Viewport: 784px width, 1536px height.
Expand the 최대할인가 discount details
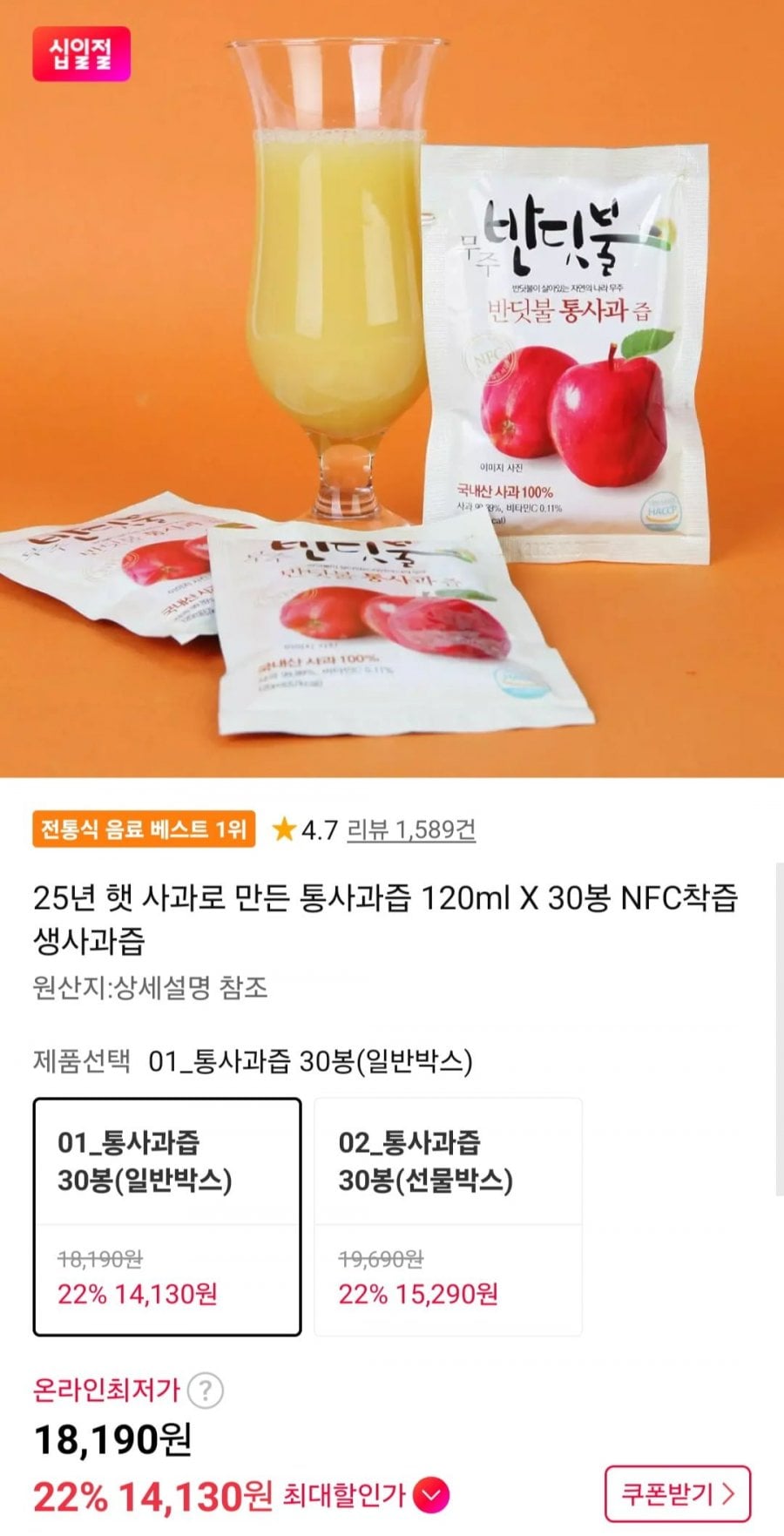tap(431, 1496)
